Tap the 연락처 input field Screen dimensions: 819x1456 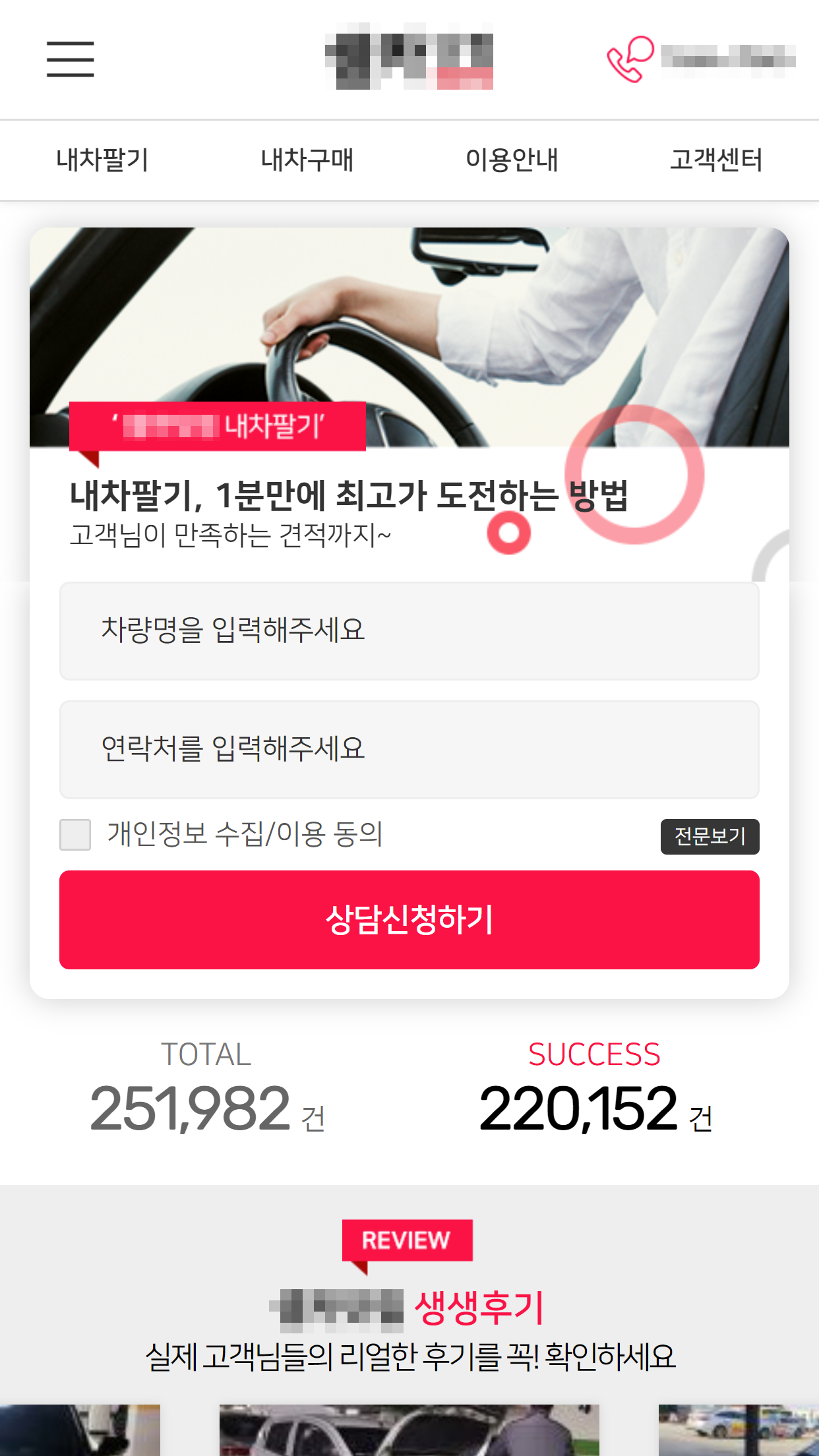pos(409,749)
